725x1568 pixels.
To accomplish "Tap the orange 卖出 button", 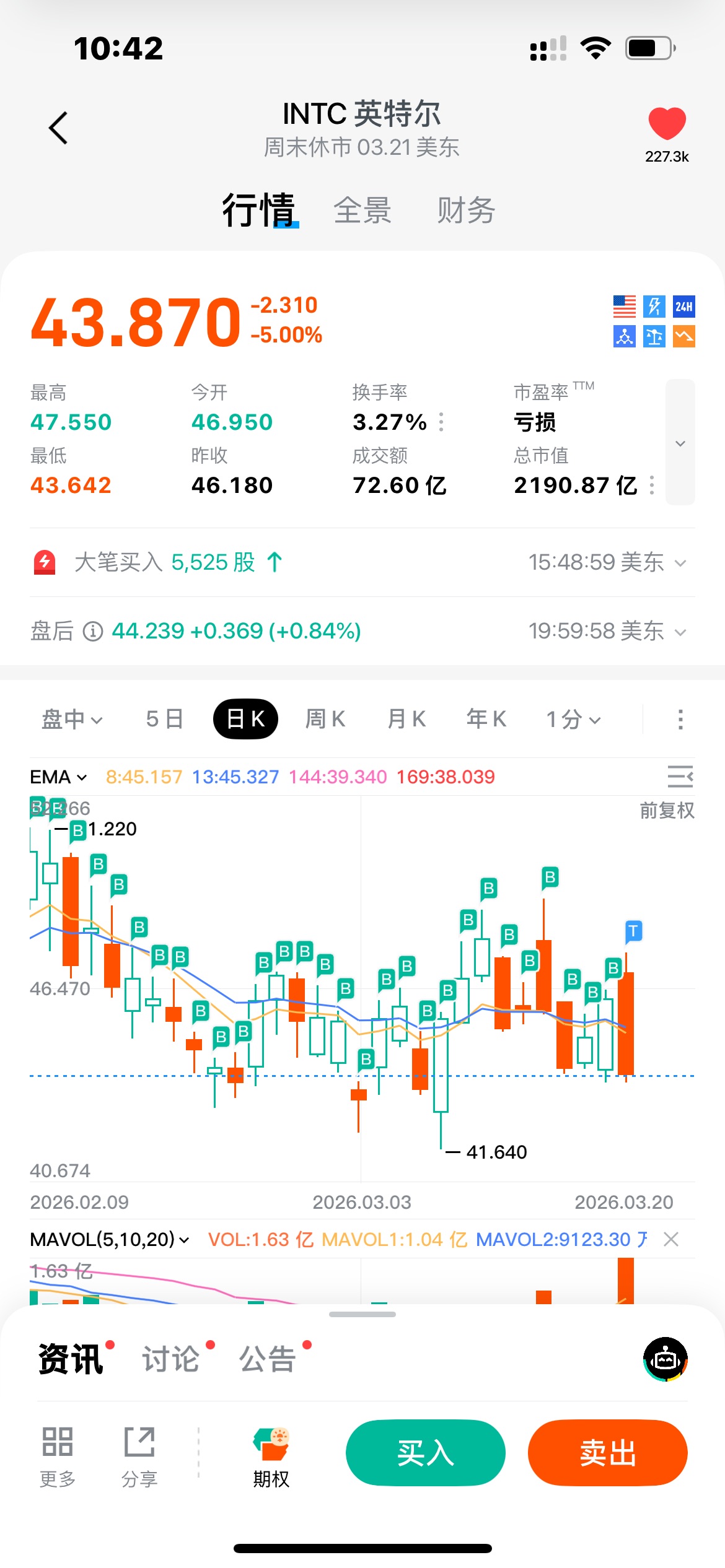I will click(x=607, y=1453).
